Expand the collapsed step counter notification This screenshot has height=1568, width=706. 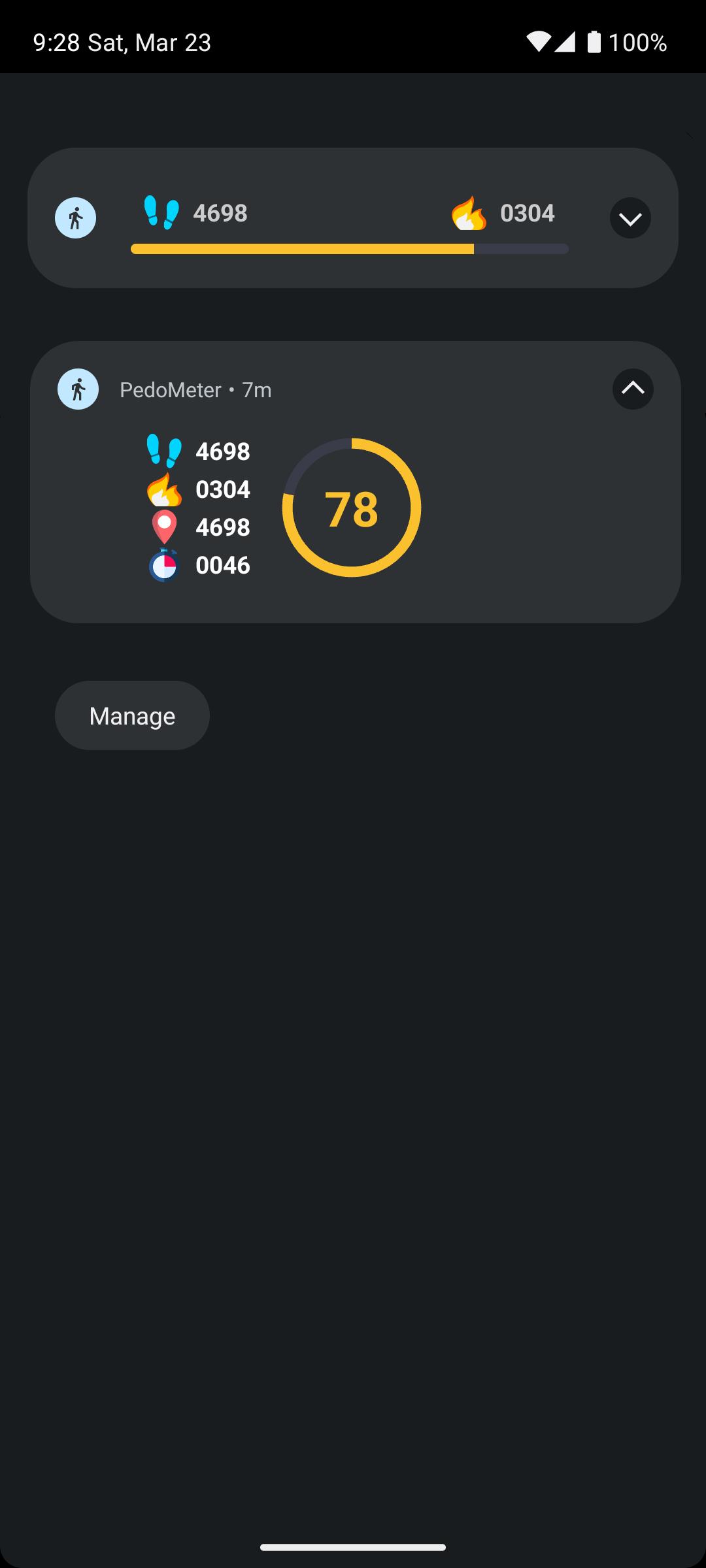click(x=630, y=218)
